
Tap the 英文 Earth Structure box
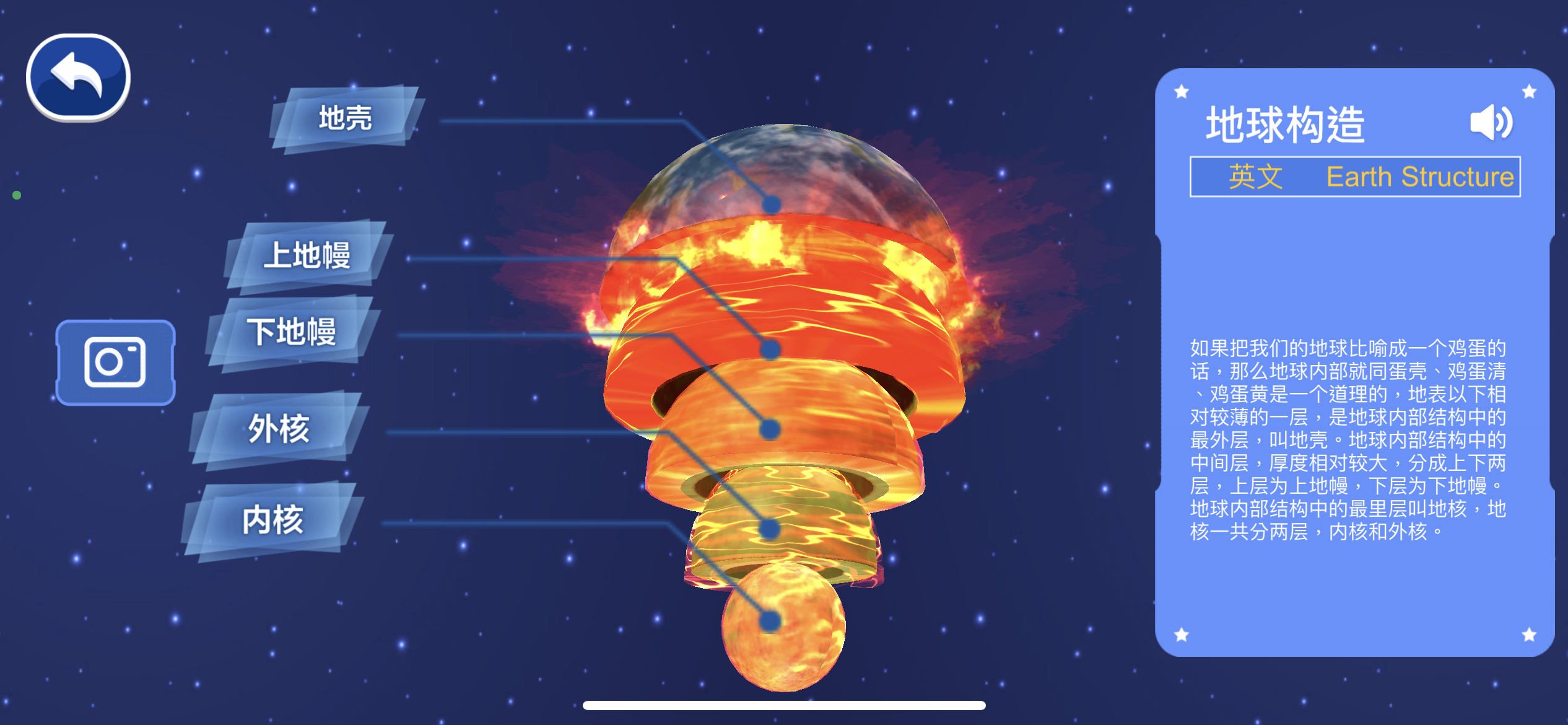pyautogui.click(x=1355, y=177)
